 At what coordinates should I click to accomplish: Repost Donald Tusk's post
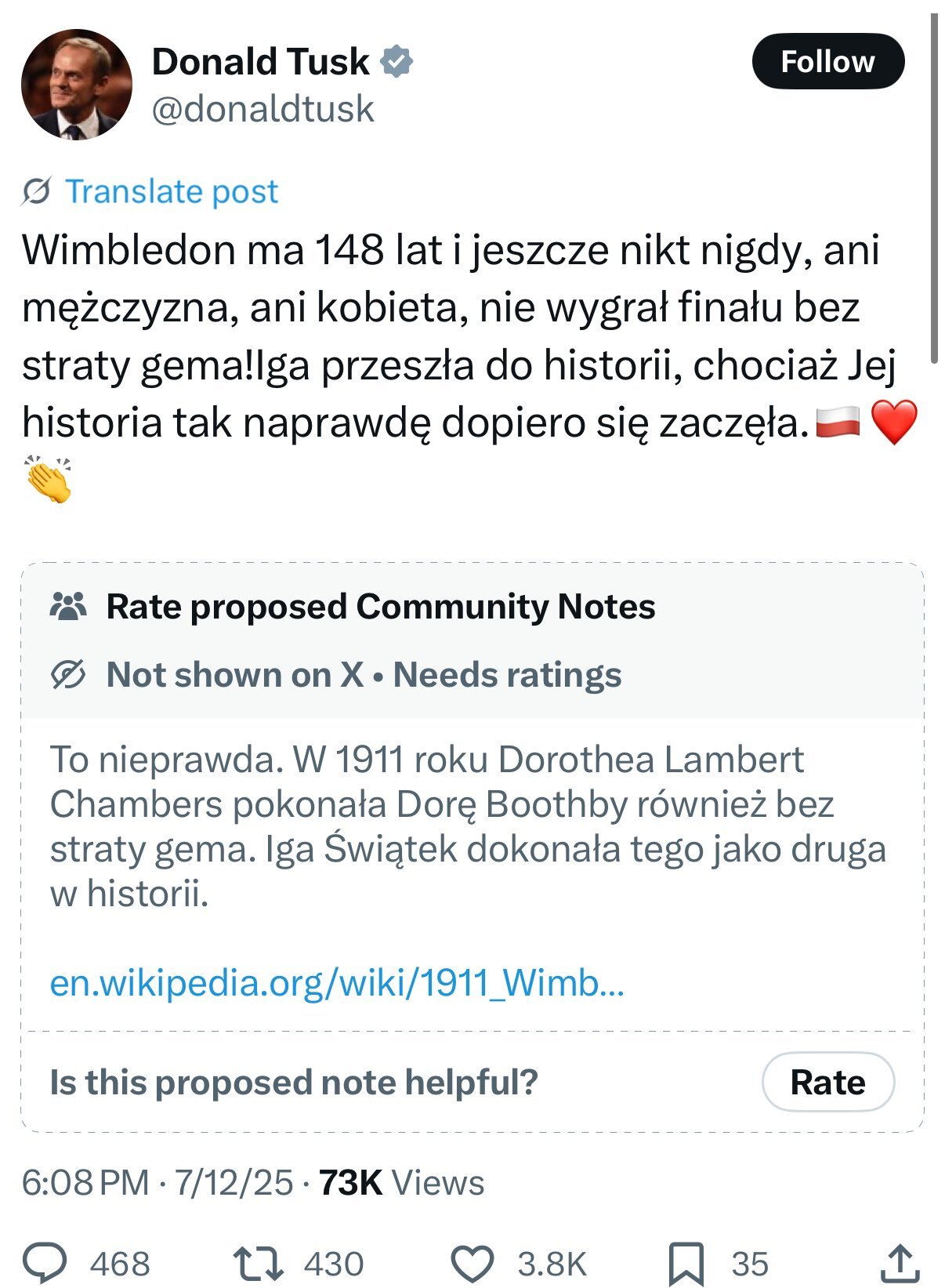tap(258, 1263)
